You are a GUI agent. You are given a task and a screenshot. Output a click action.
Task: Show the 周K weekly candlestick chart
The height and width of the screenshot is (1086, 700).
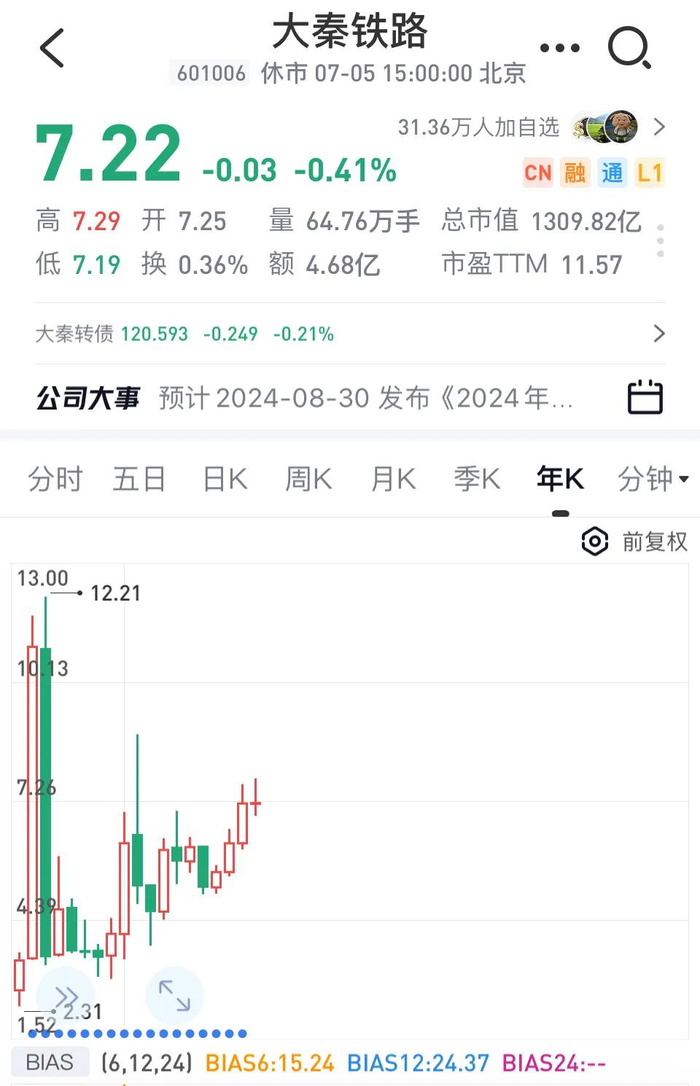coord(308,479)
